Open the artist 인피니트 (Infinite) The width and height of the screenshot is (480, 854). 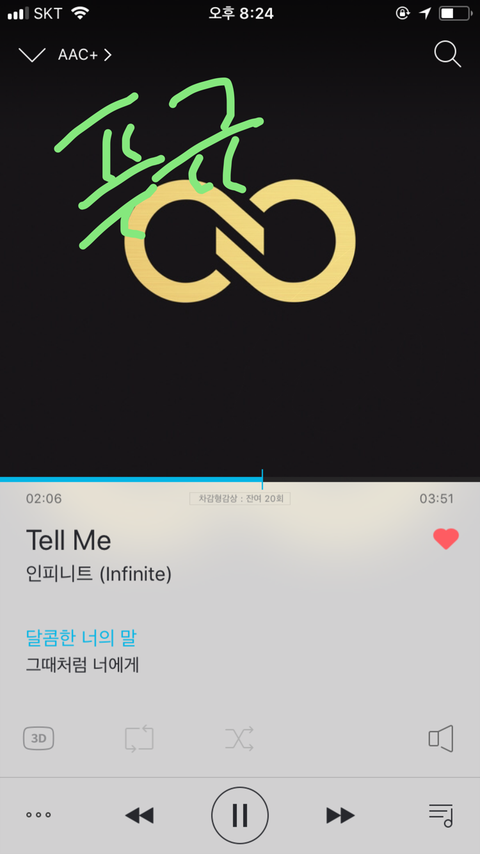tap(99, 574)
